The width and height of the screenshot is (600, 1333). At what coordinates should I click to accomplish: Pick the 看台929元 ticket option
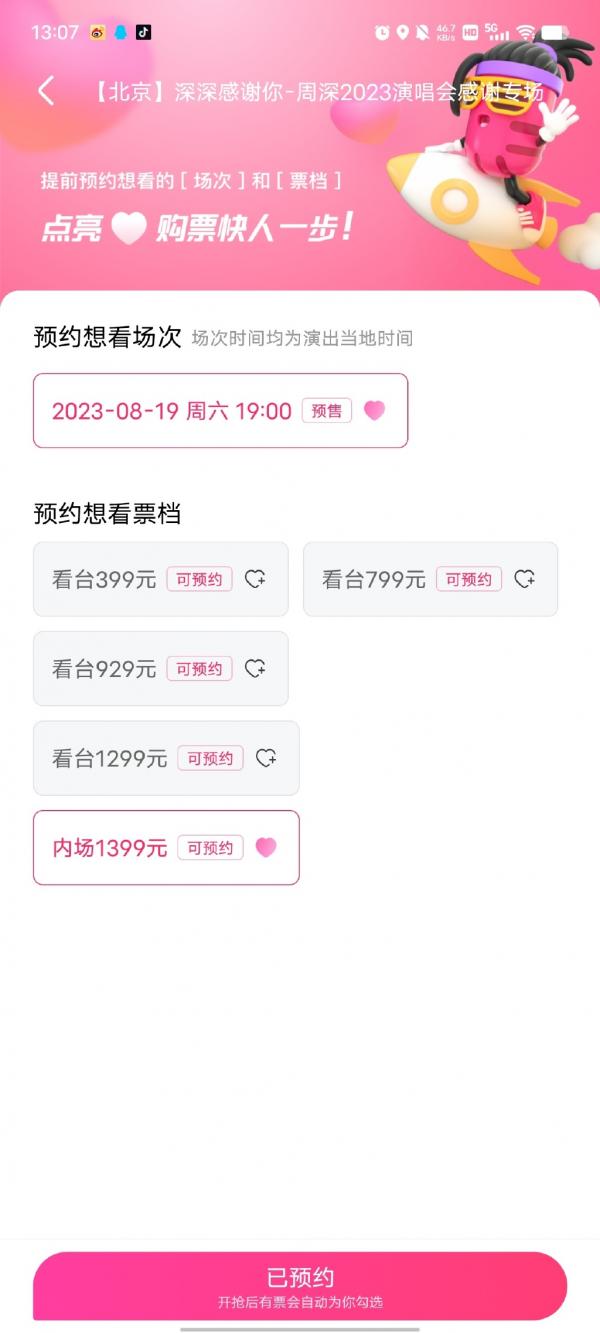click(x=160, y=668)
